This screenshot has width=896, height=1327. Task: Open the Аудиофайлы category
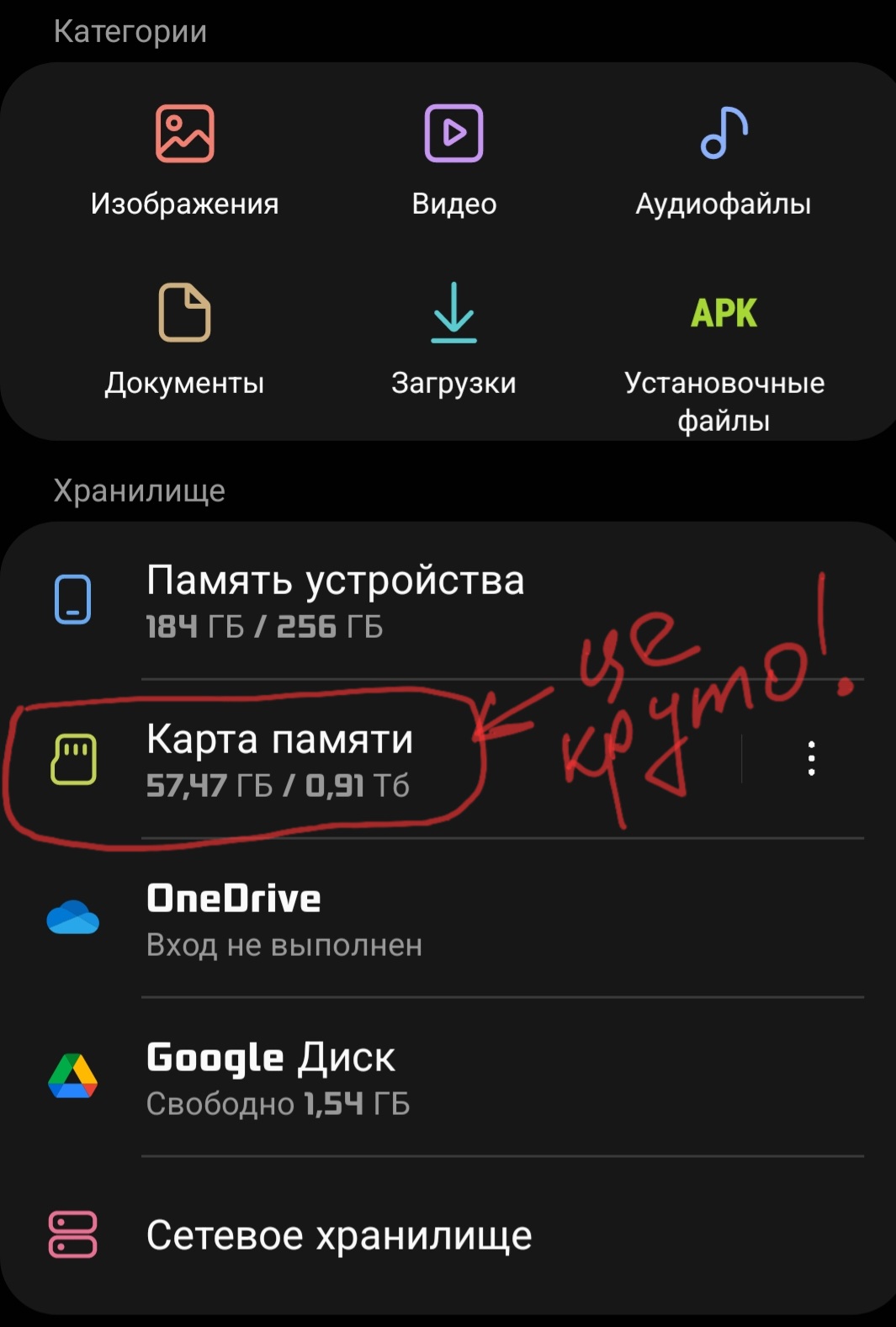coord(724,160)
